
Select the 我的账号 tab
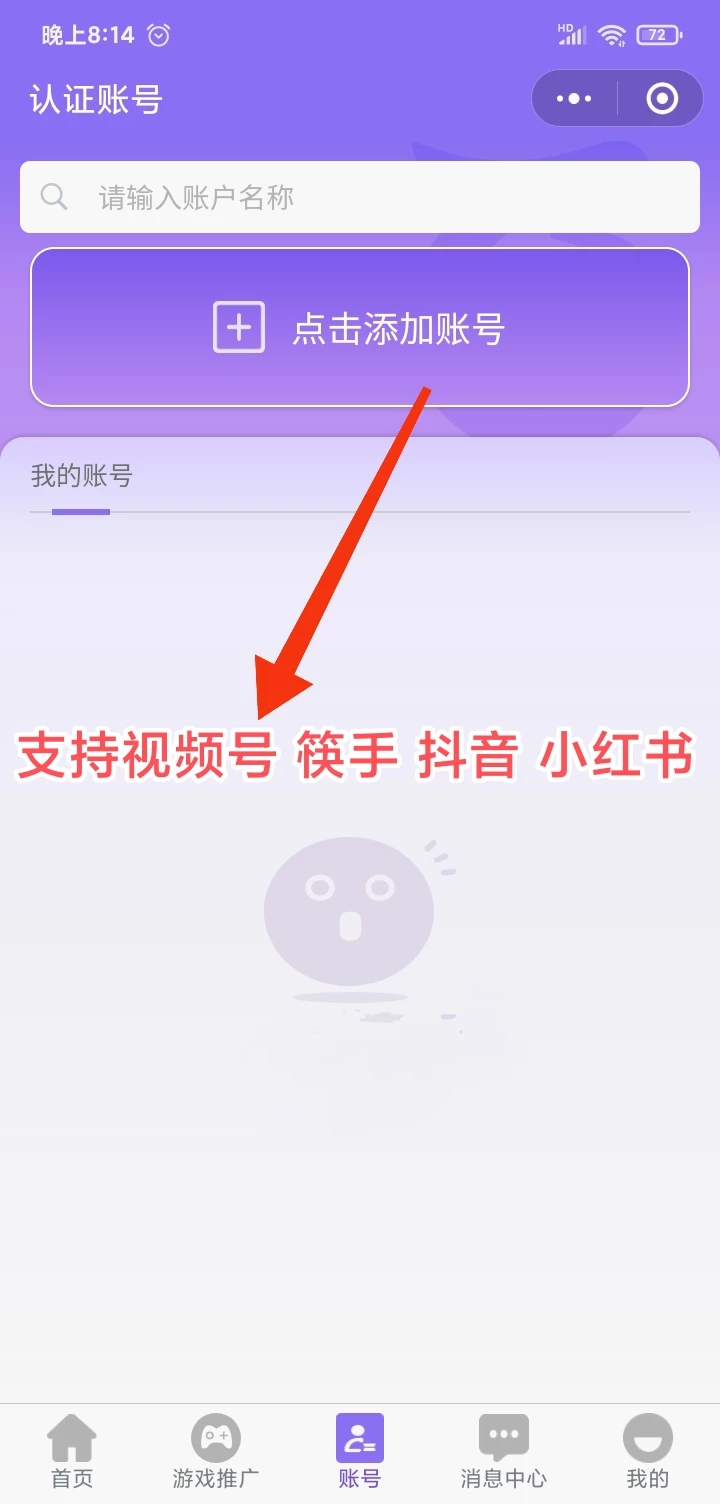(x=81, y=476)
